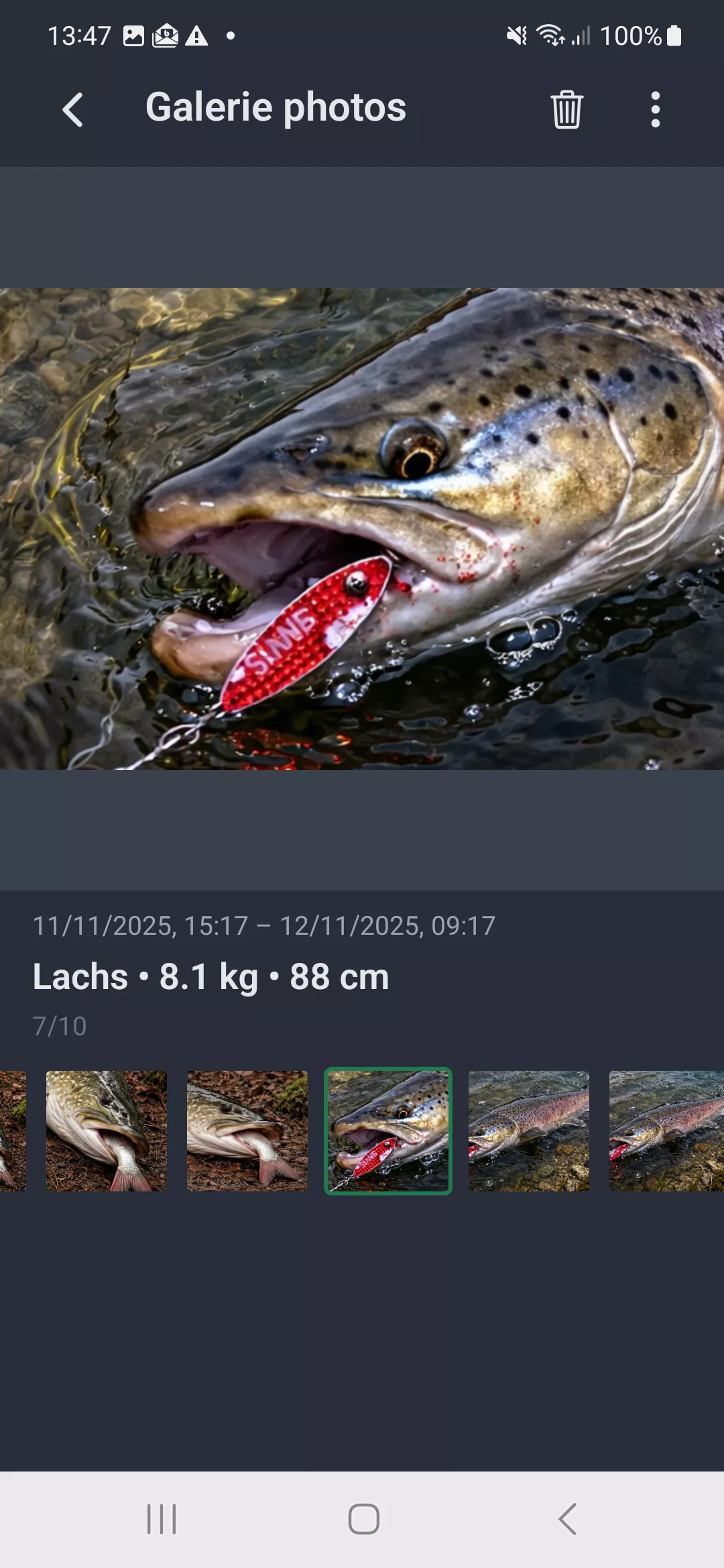Select the highlighted salmon lure thumbnail
This screenshot has width=724, height=1568.
click(387, 1130)
